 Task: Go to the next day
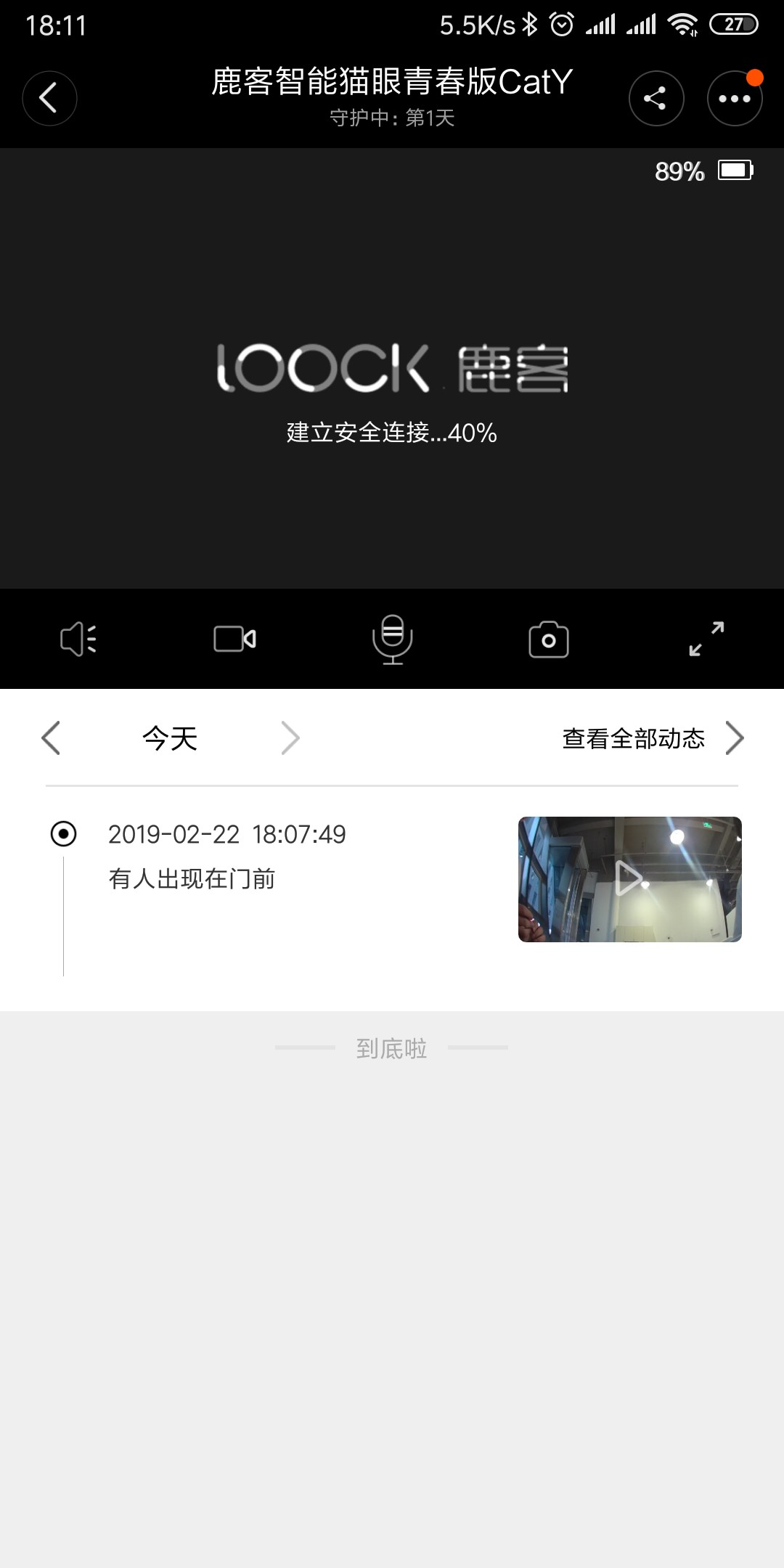[x=290, y=738]
